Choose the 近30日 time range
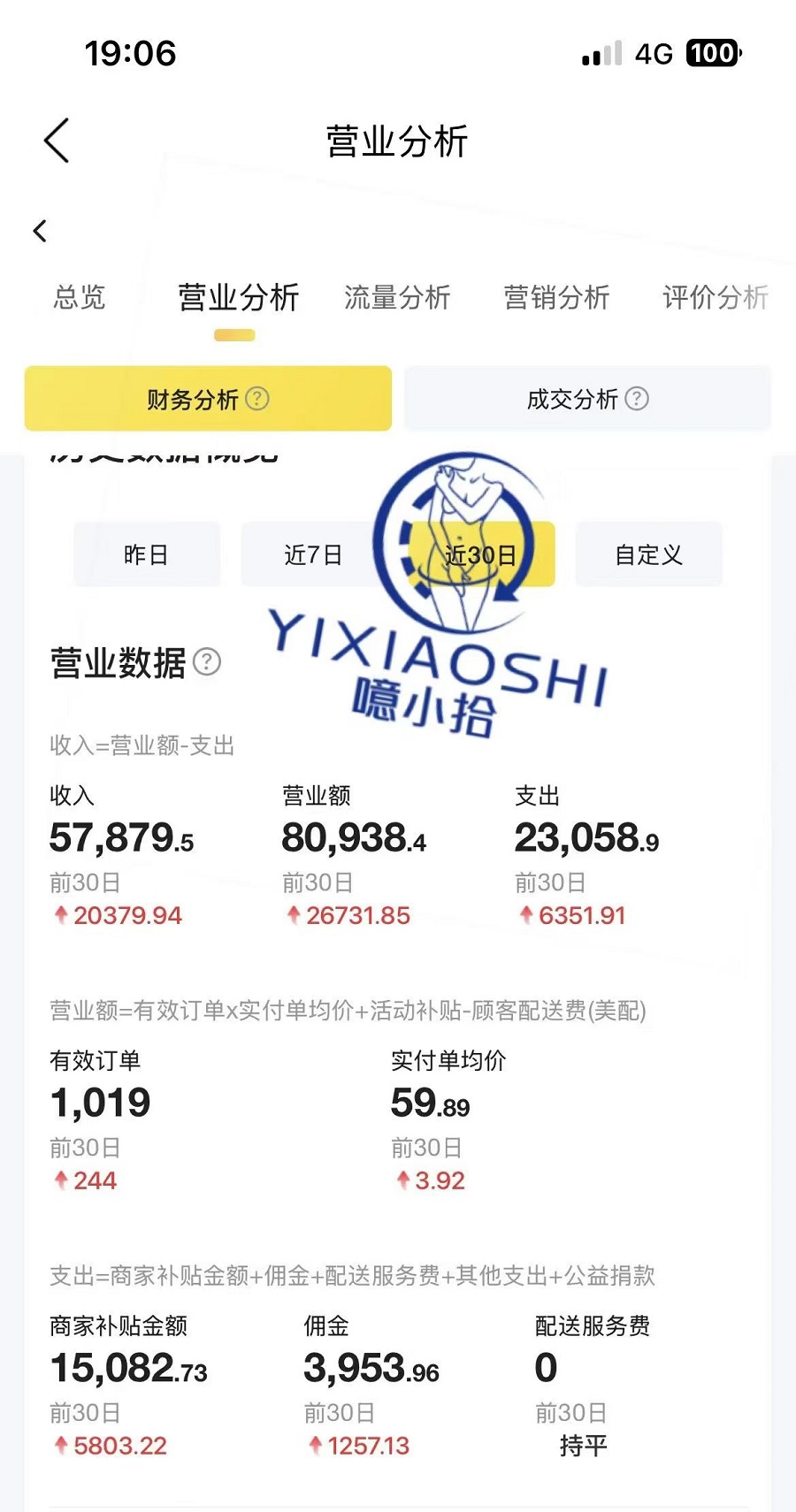Viewport: 796px width, 1512px height. pos(480,554)
